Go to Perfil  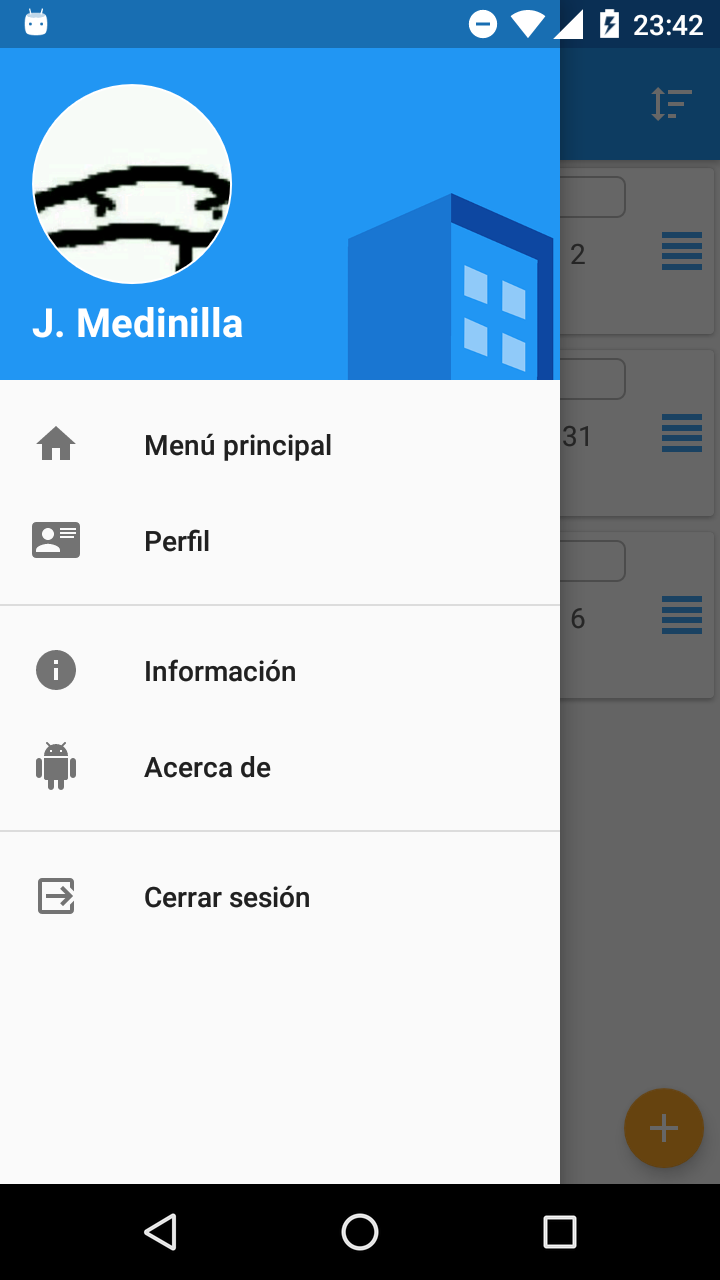tap(177, 541)
